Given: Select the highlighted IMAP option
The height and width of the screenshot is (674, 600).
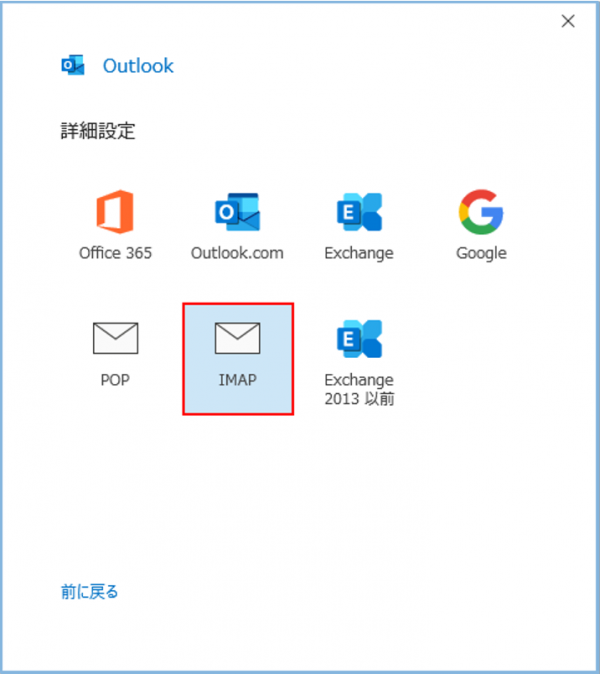Looking at the screenshot, I should point(238,358).
